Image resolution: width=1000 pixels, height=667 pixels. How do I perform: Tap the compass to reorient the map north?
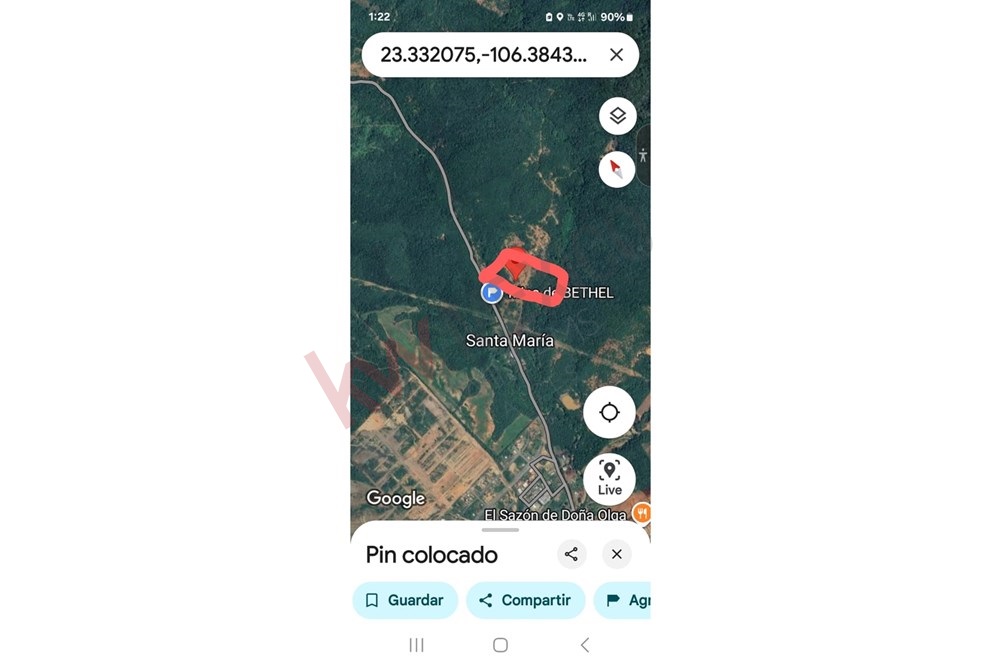click(617, 169)
